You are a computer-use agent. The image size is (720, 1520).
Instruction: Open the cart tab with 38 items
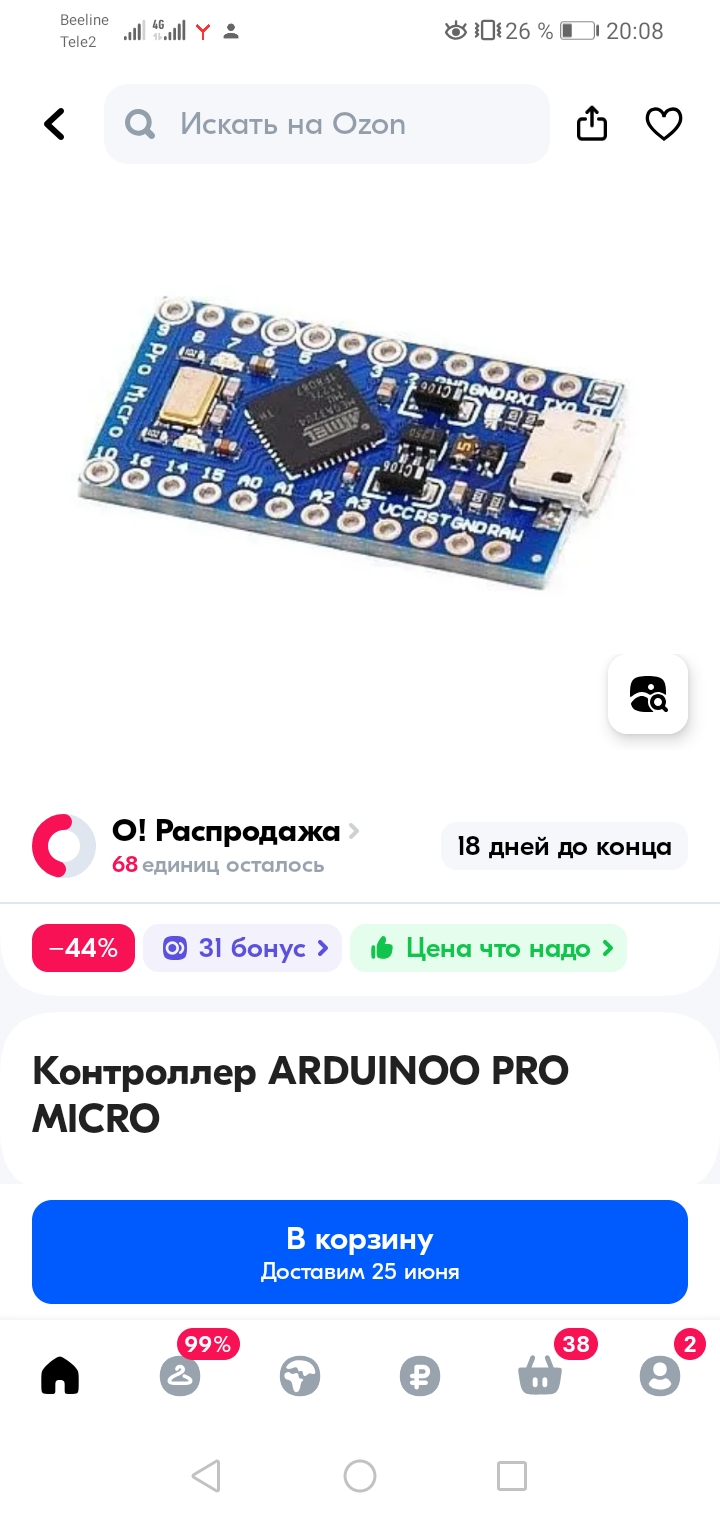click(540, 1376)
